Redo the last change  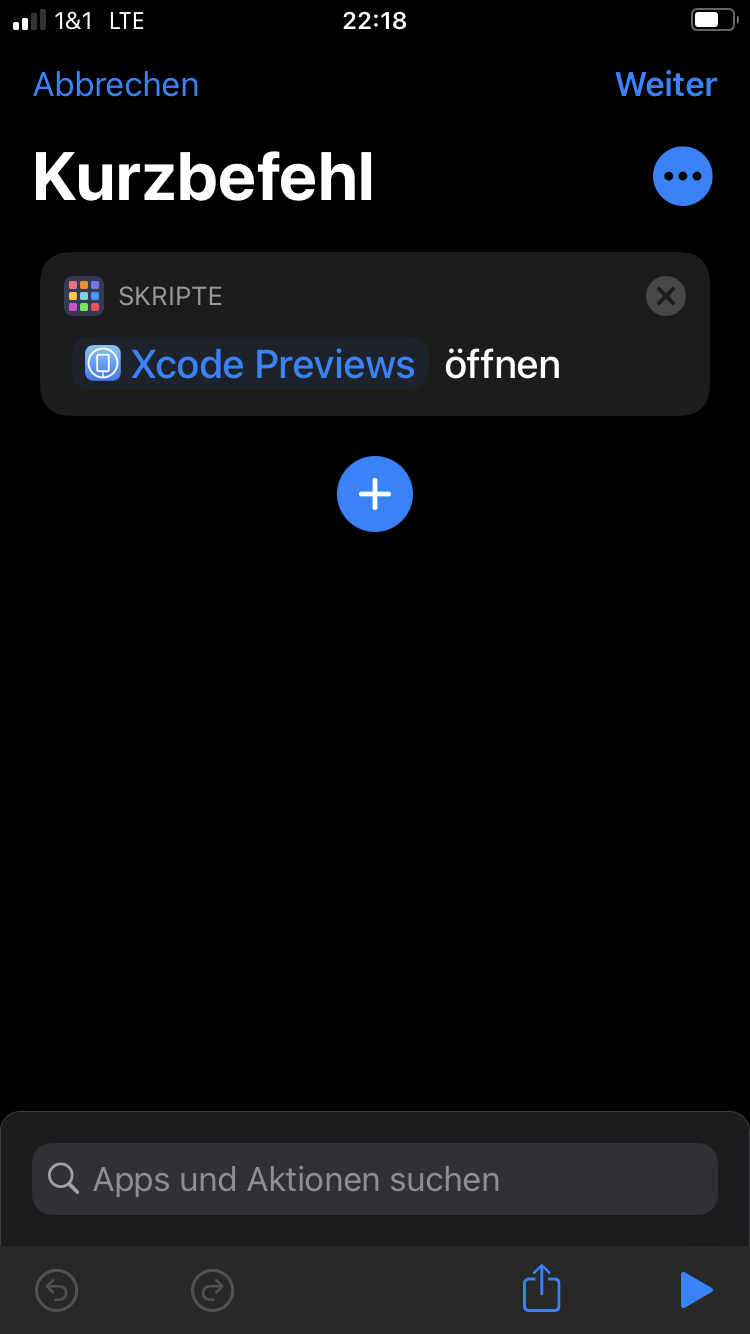coord(212,1290)
